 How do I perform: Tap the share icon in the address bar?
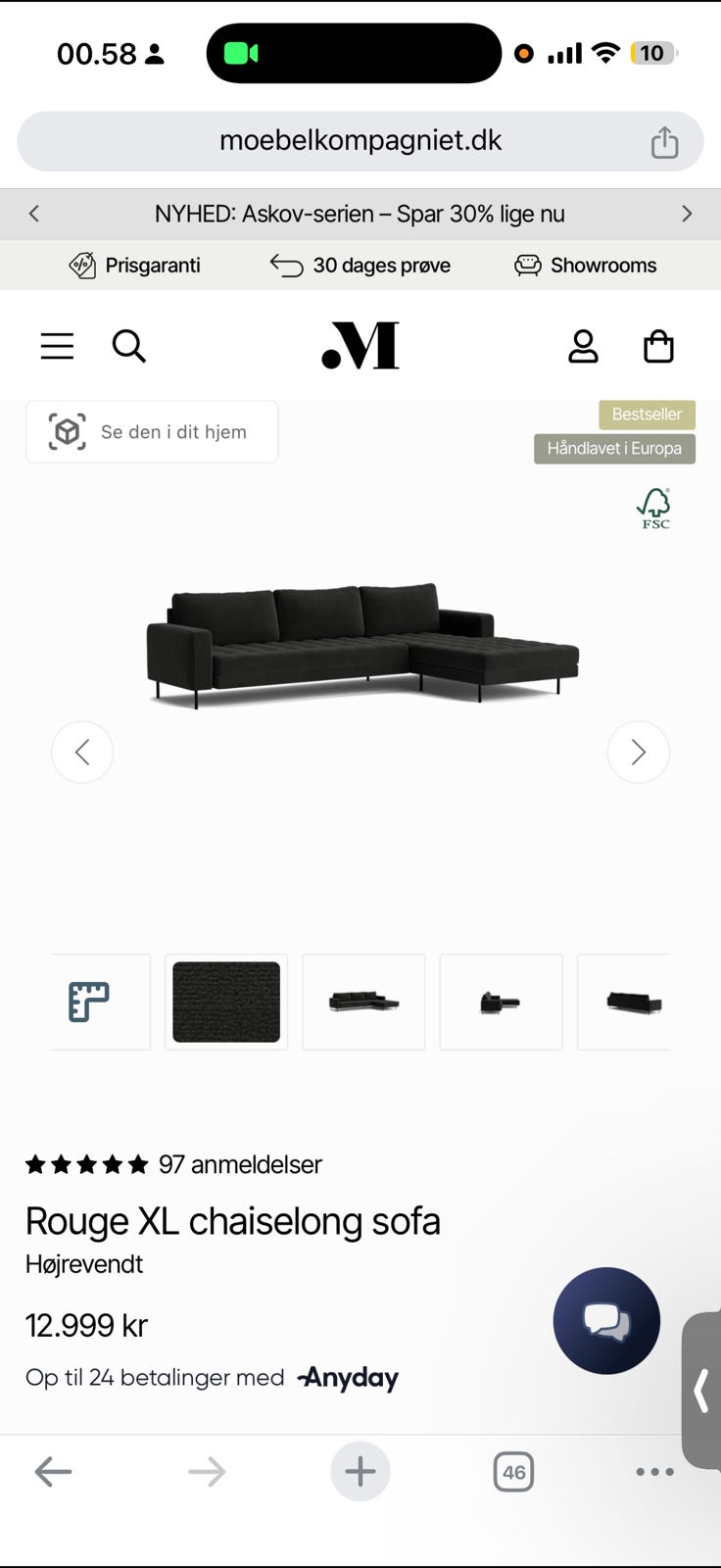click(664, 140)
